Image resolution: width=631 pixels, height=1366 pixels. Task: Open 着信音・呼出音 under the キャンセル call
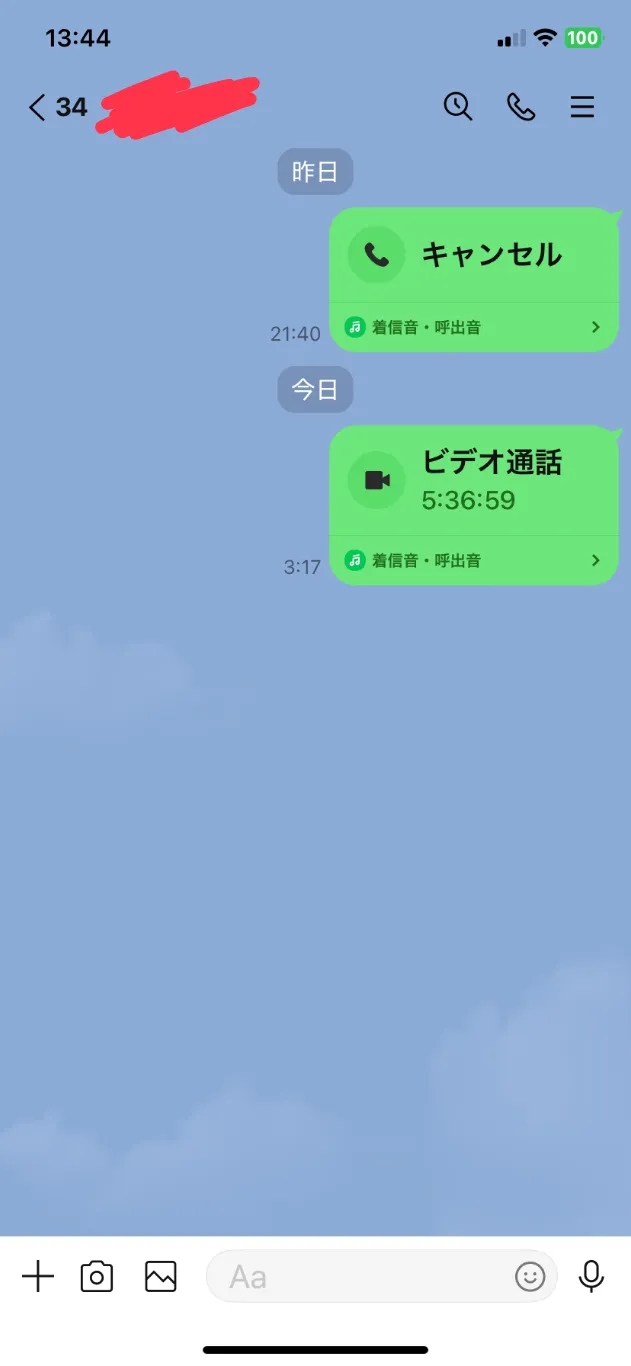coord(474,327)
